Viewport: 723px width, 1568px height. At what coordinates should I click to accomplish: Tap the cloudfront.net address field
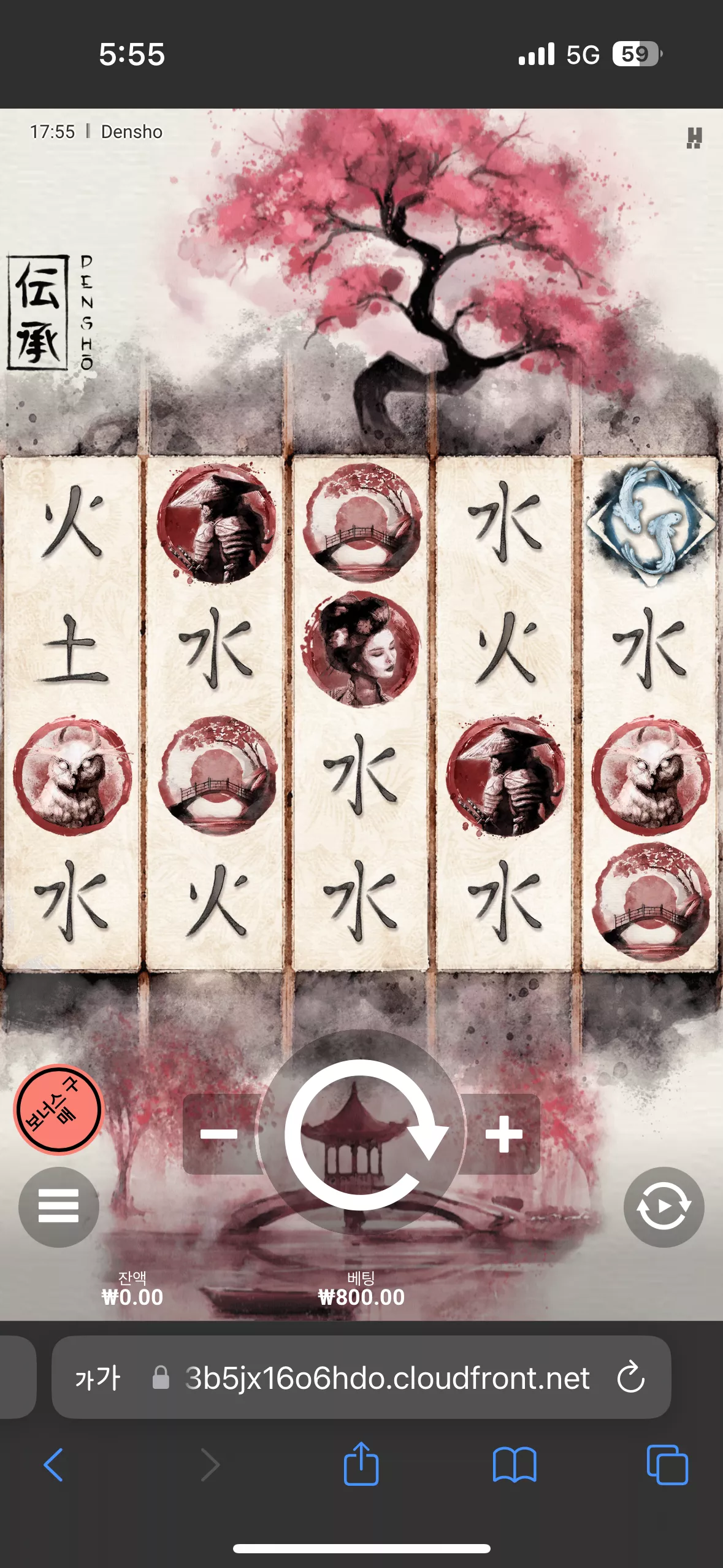(x=361, y=1377)
